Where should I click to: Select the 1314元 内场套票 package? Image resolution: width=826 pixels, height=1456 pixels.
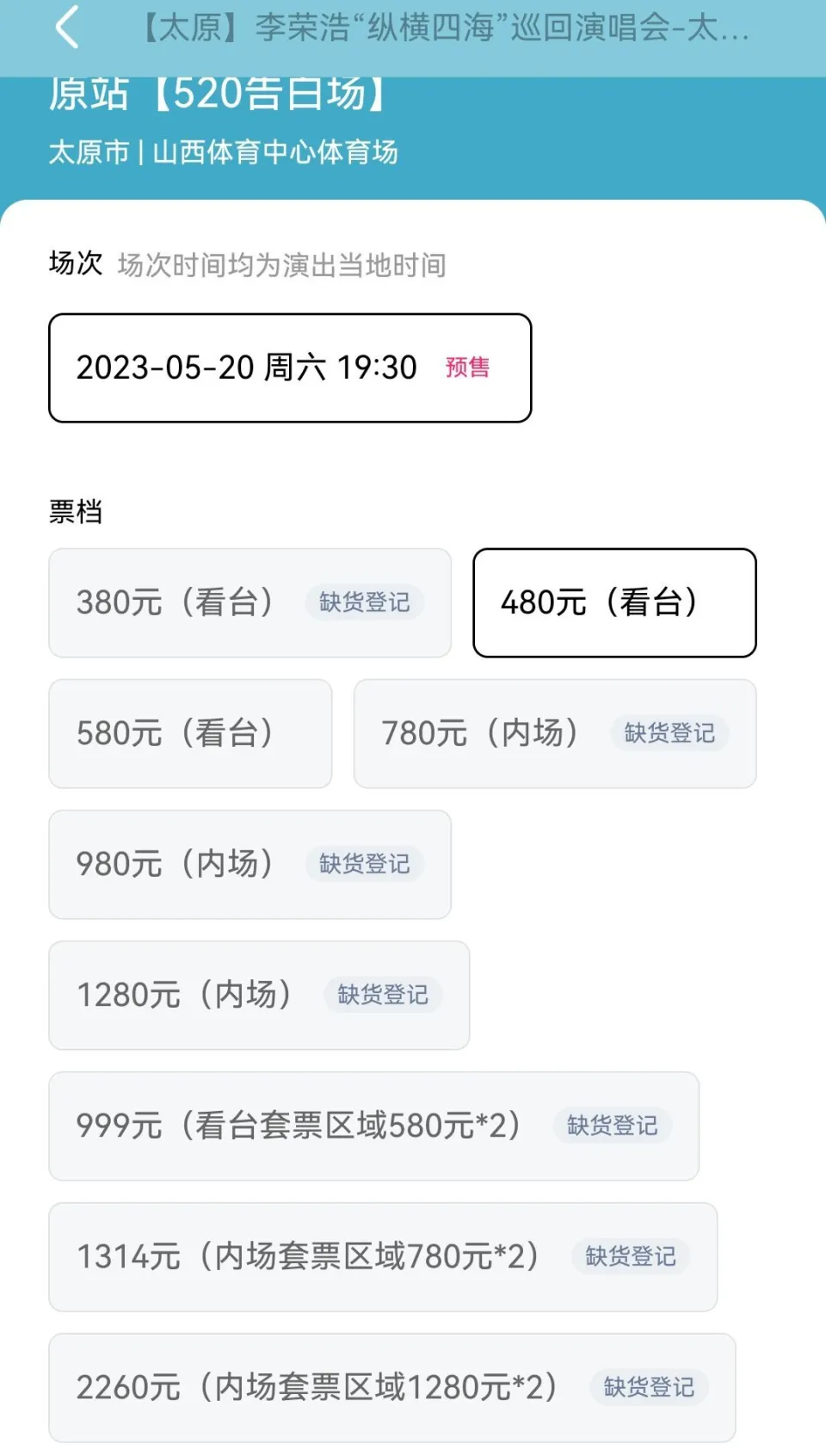tap(382, 1256)
